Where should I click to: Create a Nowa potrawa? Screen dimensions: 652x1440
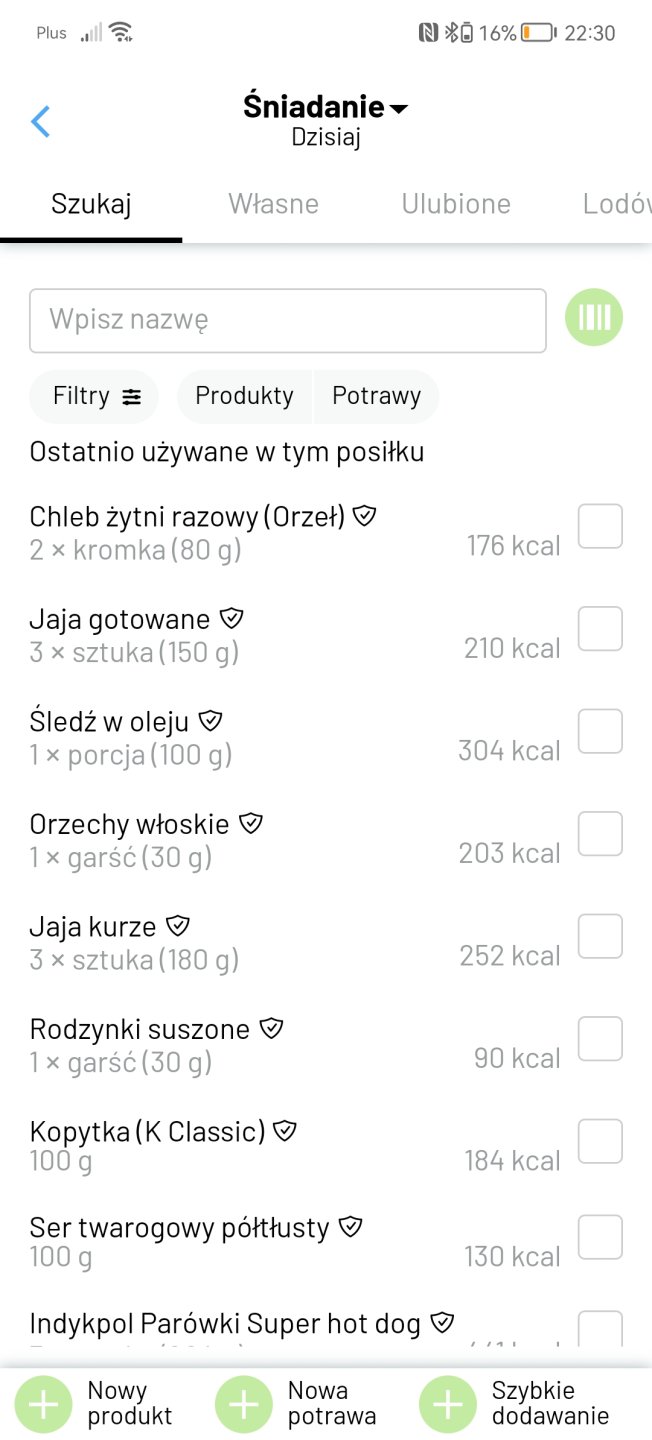[x=297, y=1403]
